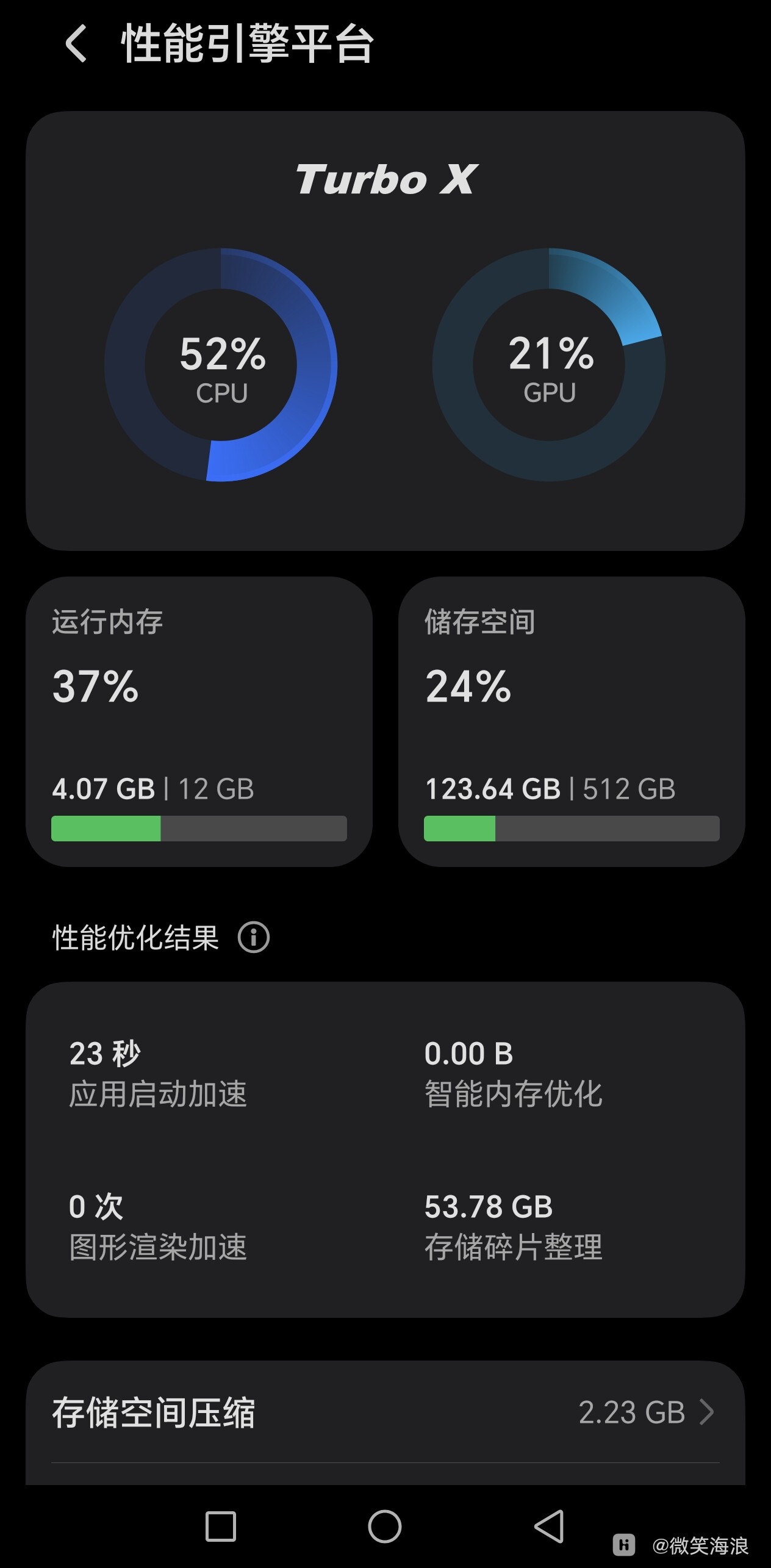Tap the 图形渲染加速 counter
This screenshot has height=1568, width=771.
point(159,1226)
